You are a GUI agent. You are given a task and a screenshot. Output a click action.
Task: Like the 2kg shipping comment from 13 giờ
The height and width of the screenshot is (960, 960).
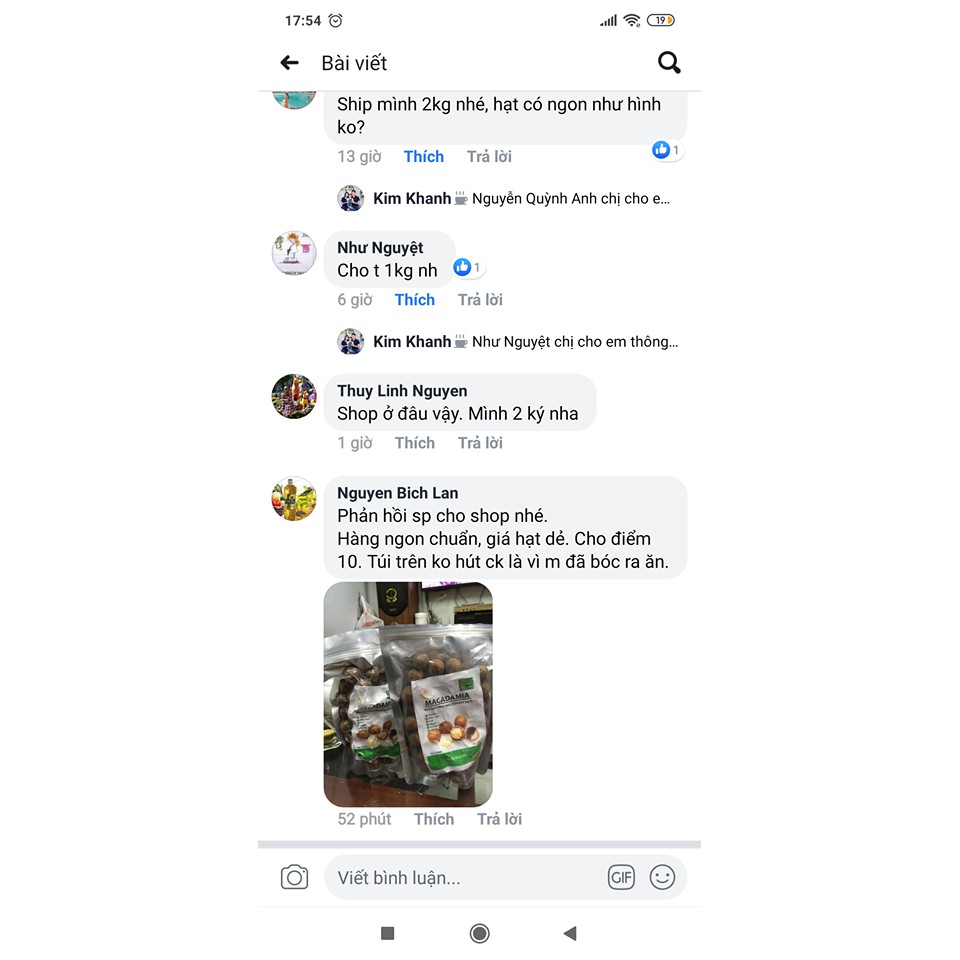pyautogui.click(x=423, y=157)
